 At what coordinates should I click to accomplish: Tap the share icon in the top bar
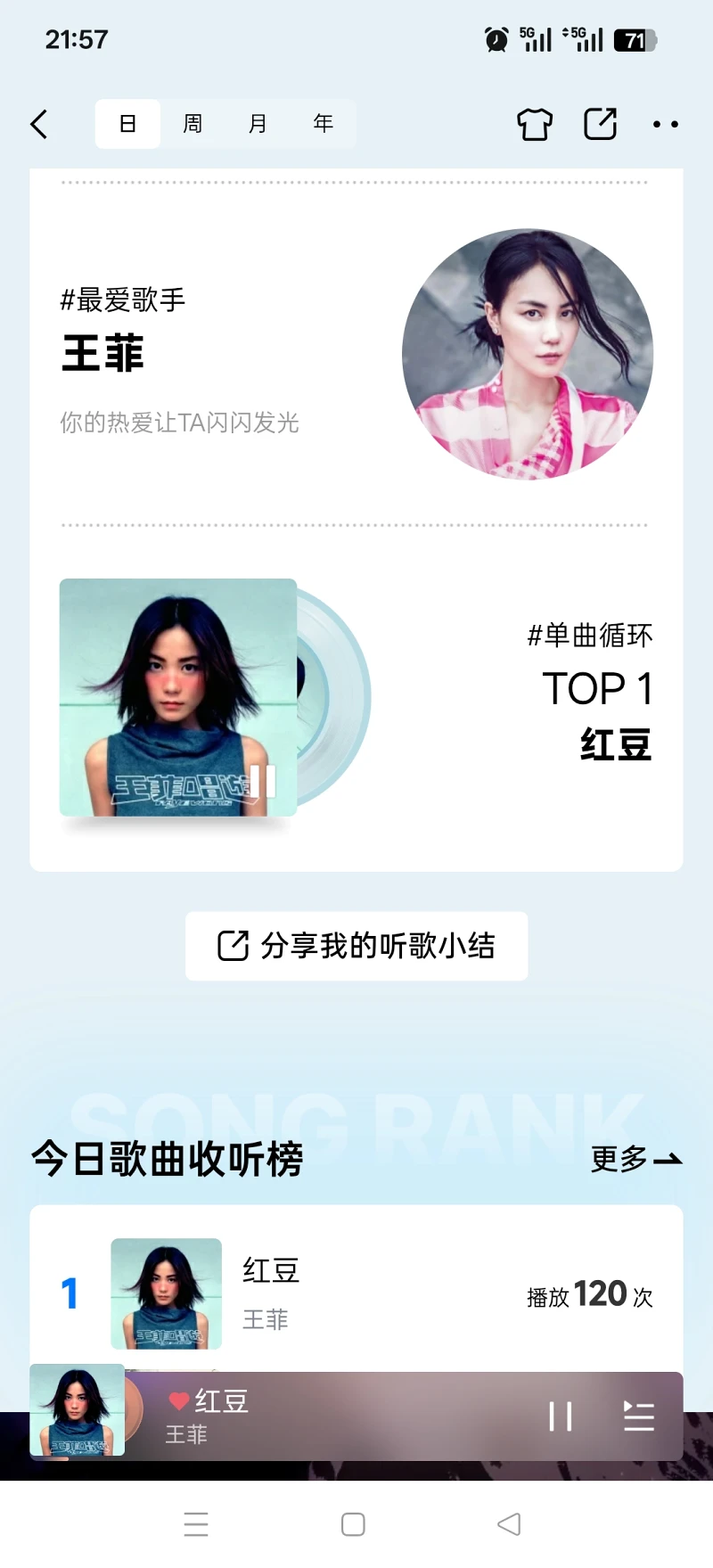click(x=600, y=124)
